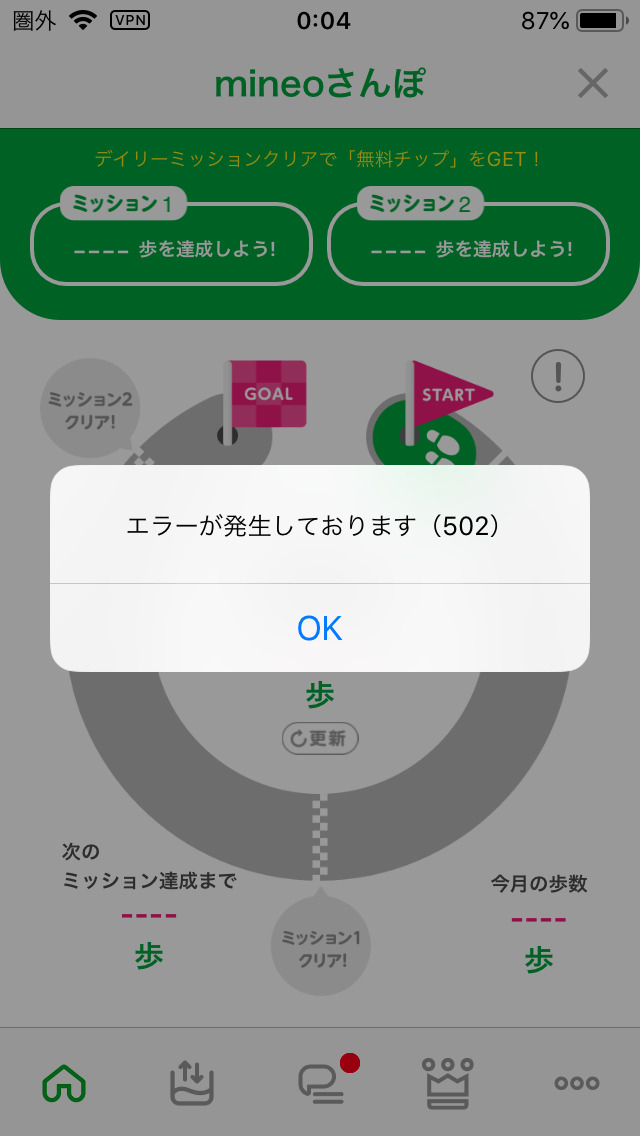Dismiss the 502 error dialog with OK
This screenshot has height=1136, width=640.
point(320,628)
